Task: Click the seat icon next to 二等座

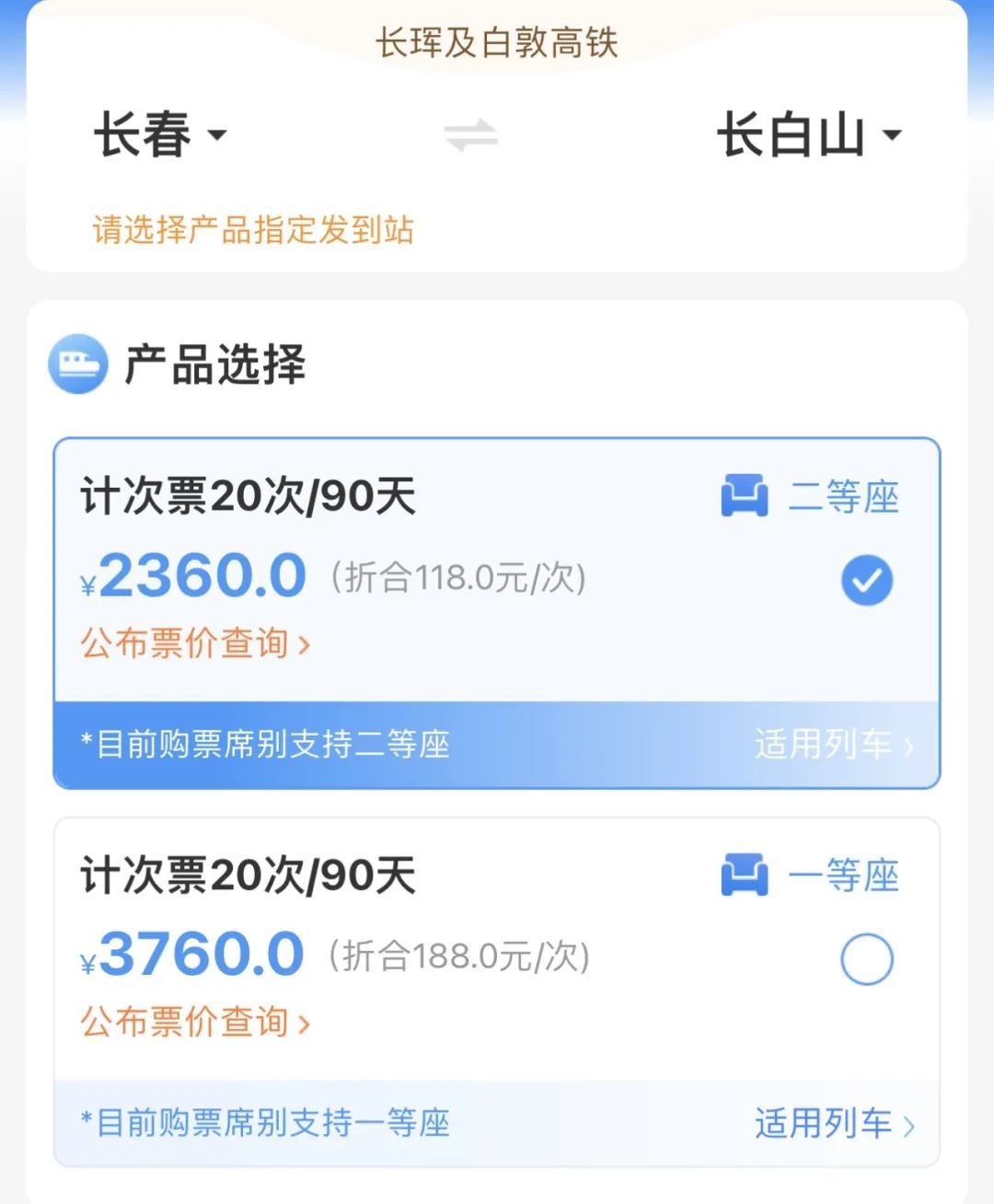Action: pos(745,497)
